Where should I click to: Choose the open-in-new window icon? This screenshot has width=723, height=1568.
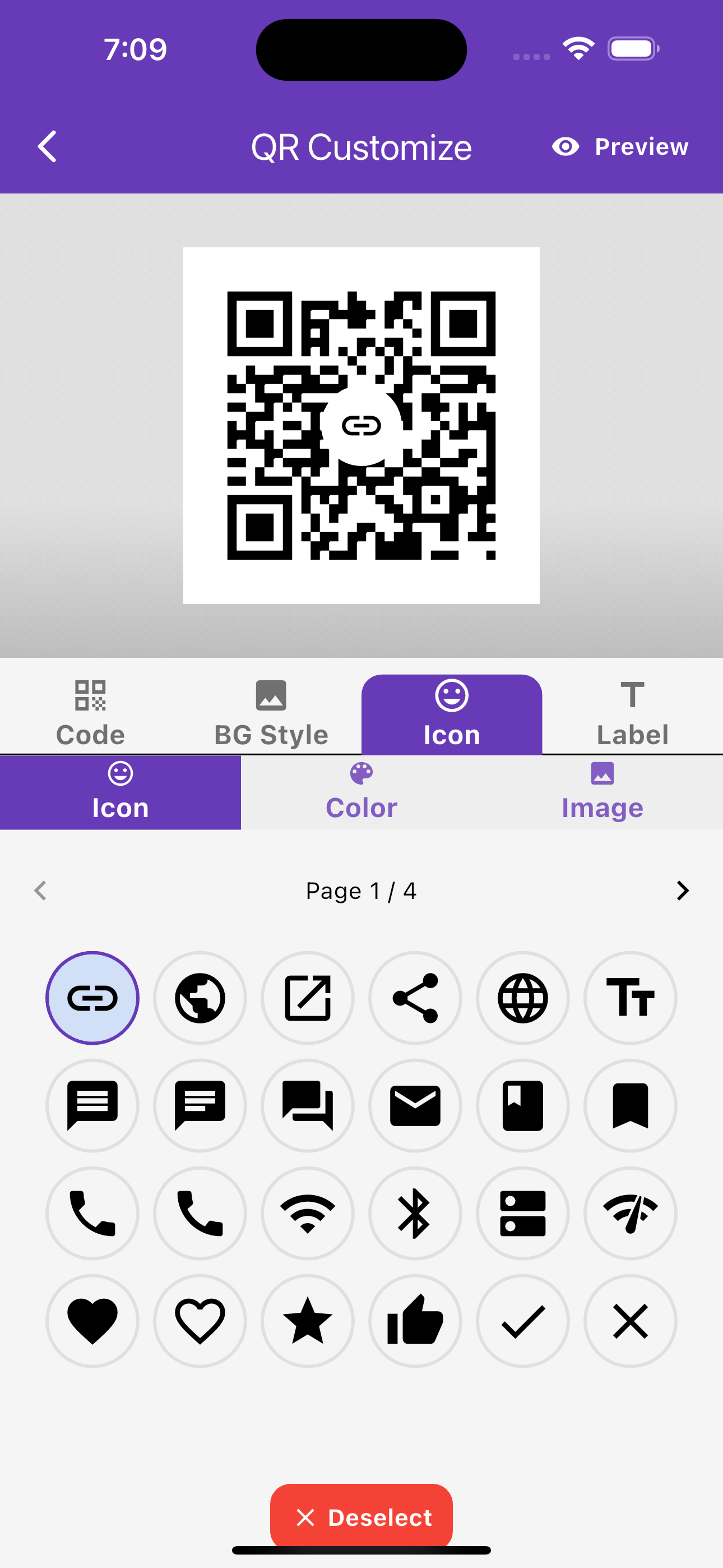pyautogui.click(x=307, y=998)
